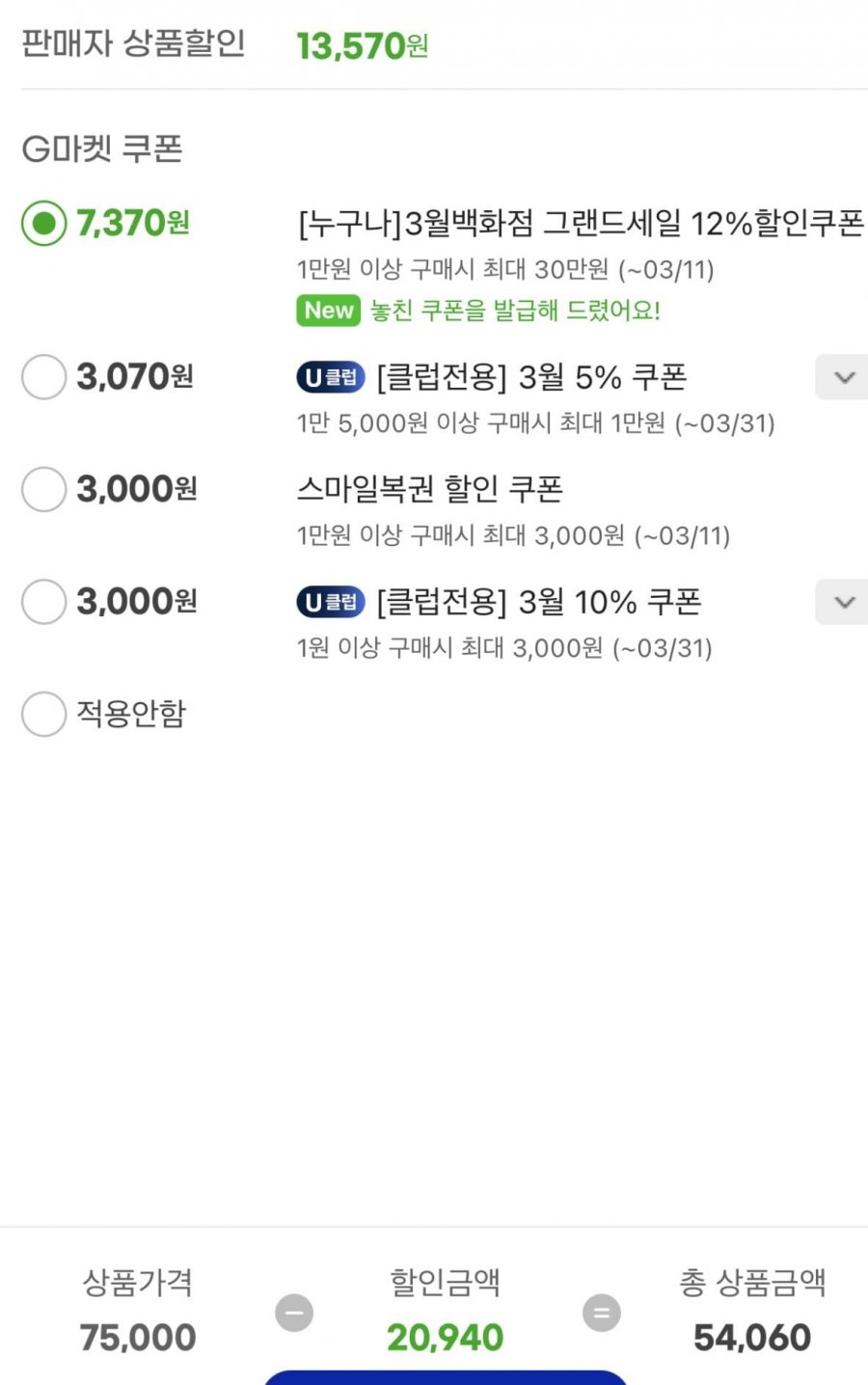Expand details of the 3월 5% 쿠폰
Viewport: 868px width, 1385px height.
pyautogui.click(x=843, y=377)
